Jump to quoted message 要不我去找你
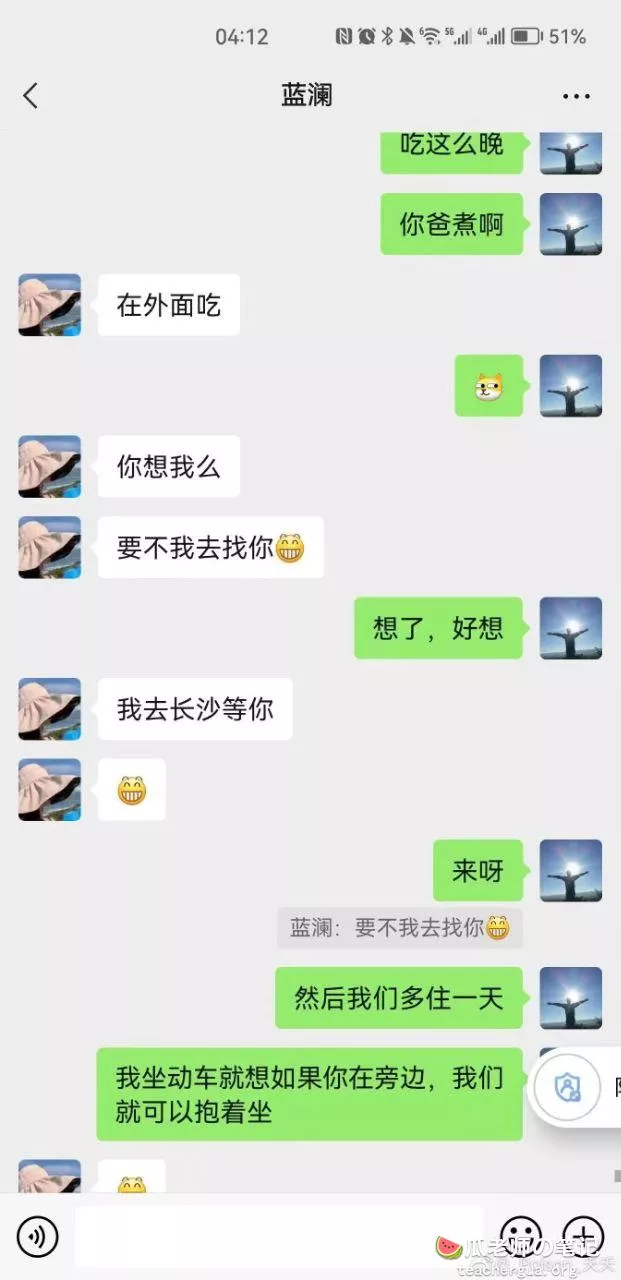 400,928
